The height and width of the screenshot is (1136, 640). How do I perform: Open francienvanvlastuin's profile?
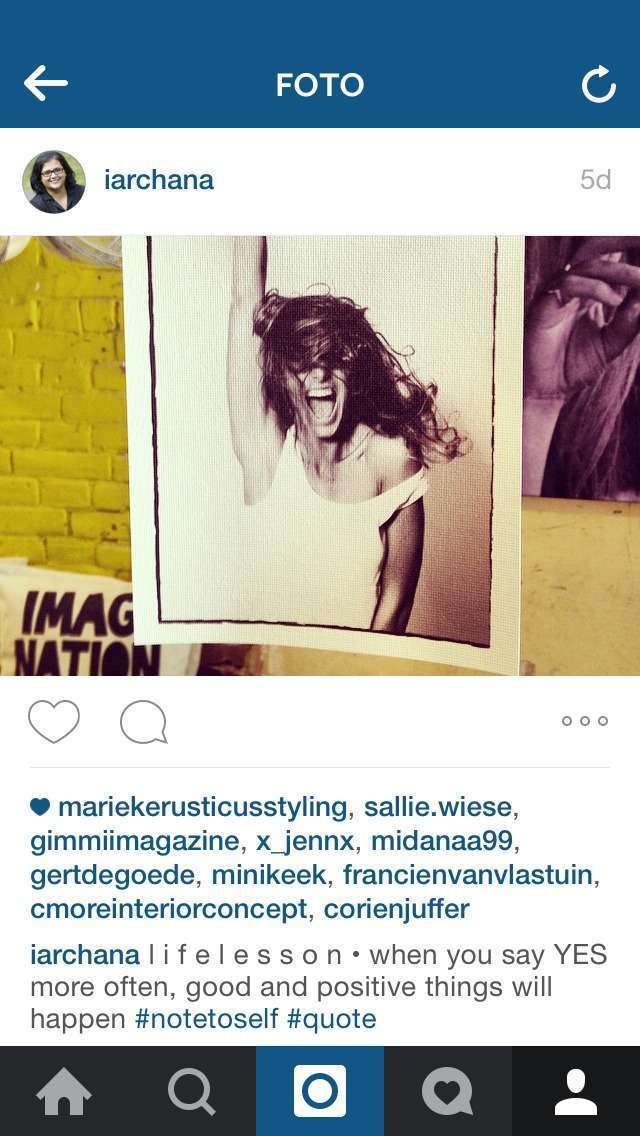tap(468, 875)
